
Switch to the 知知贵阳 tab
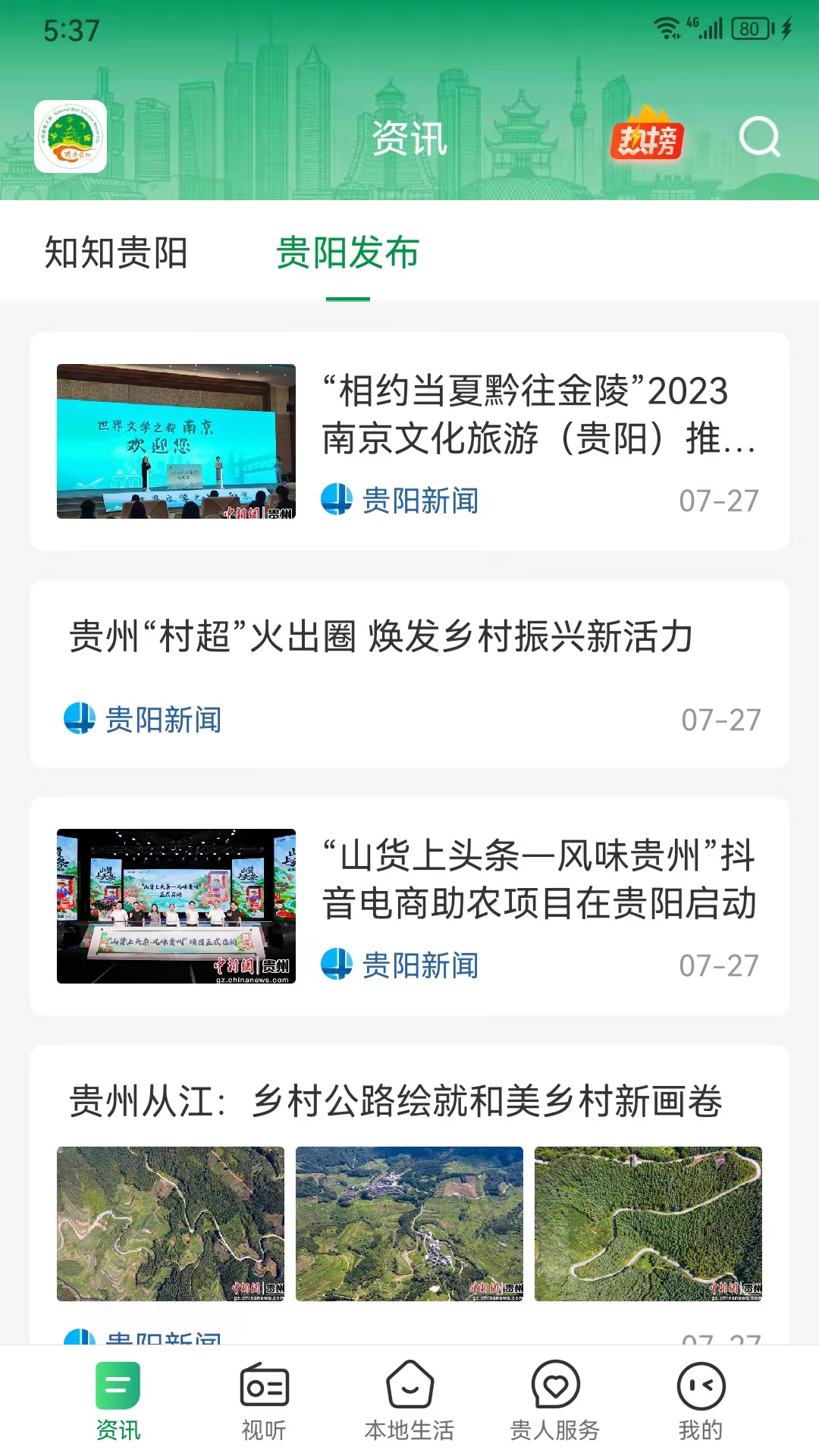[116, 253]
